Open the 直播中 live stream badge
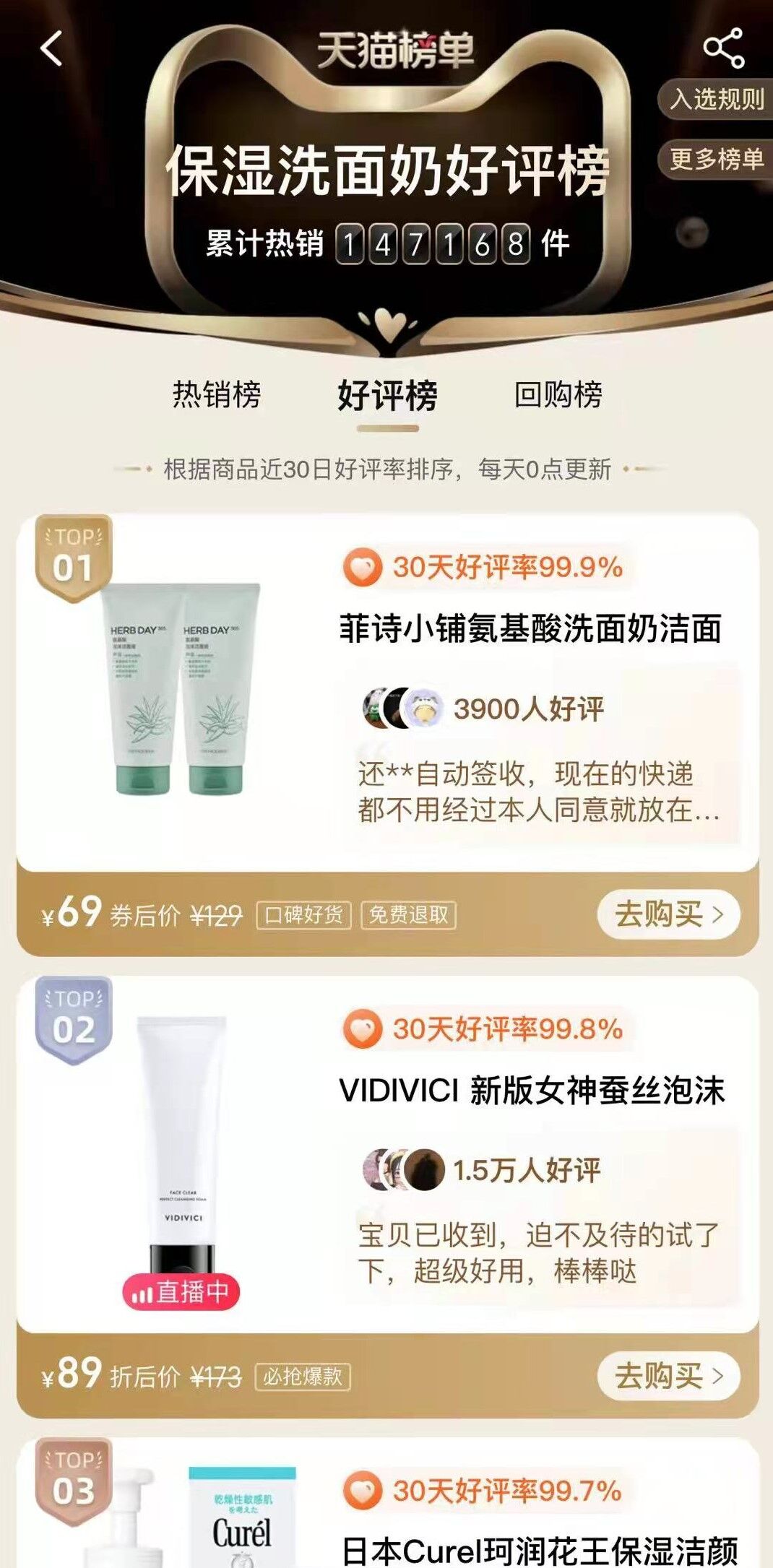The height and width of the screenshot is (1568, 773). coord(181,1291)
